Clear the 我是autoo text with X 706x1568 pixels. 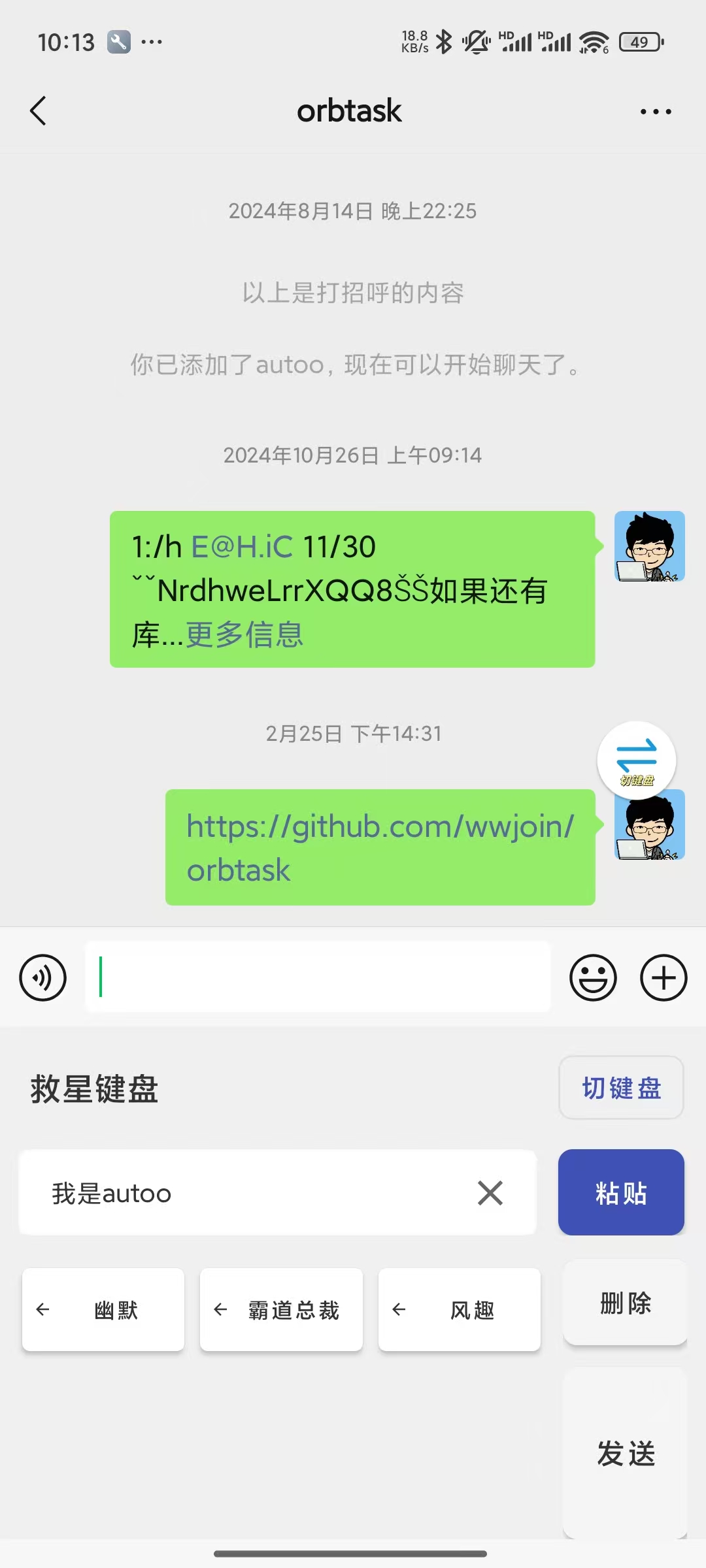click(x=490, y=1193)
